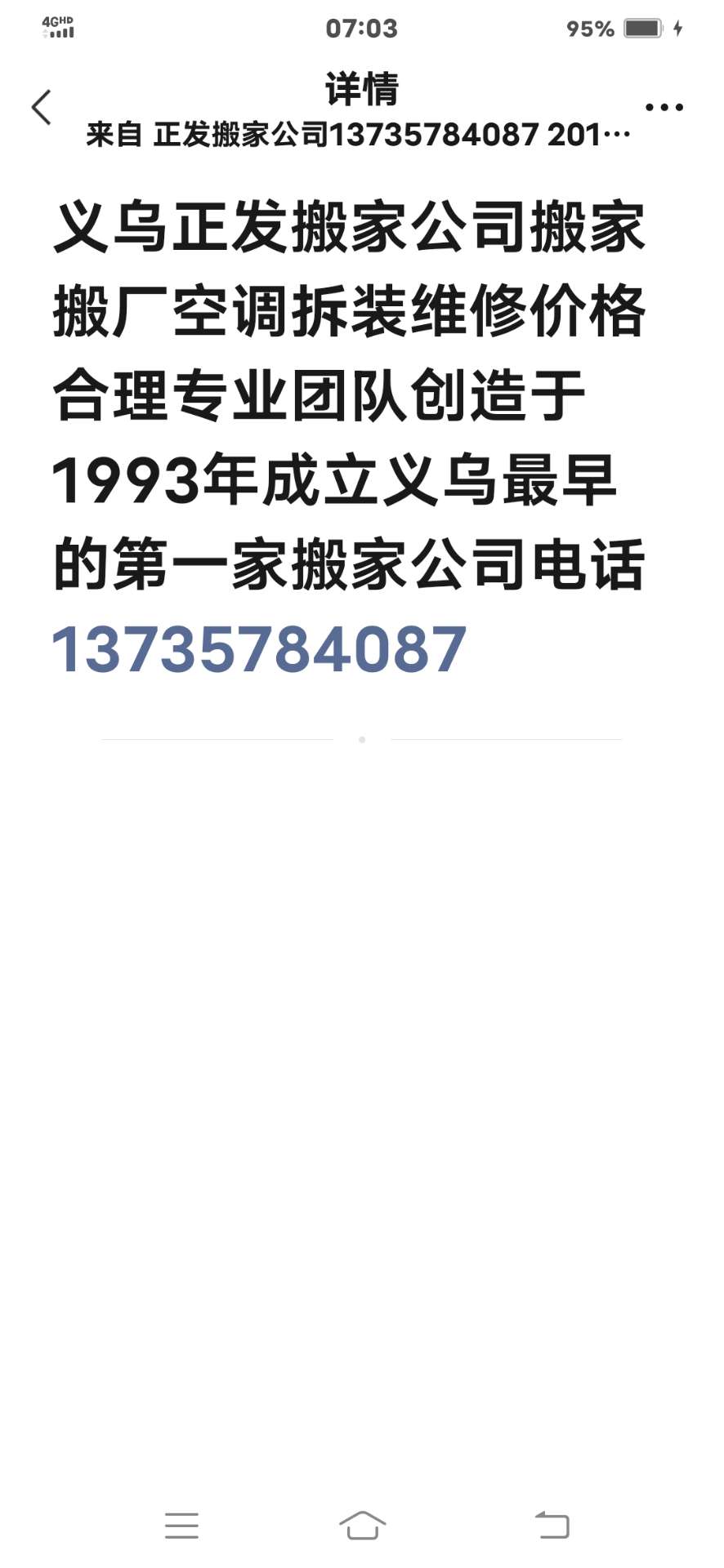Tap the system back button
This screenshot has height=1568, width=724.
pyautogui.click(x=552, y=1525)
